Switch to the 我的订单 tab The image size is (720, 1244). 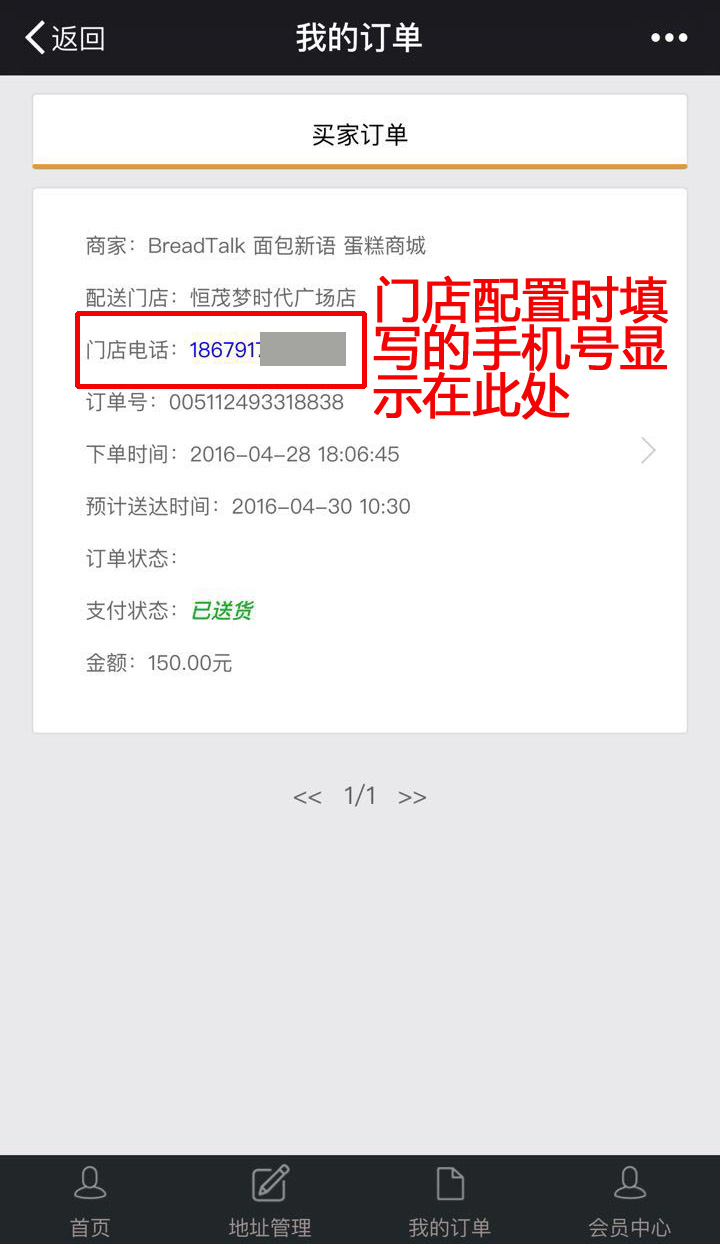tap(450, 1200)
